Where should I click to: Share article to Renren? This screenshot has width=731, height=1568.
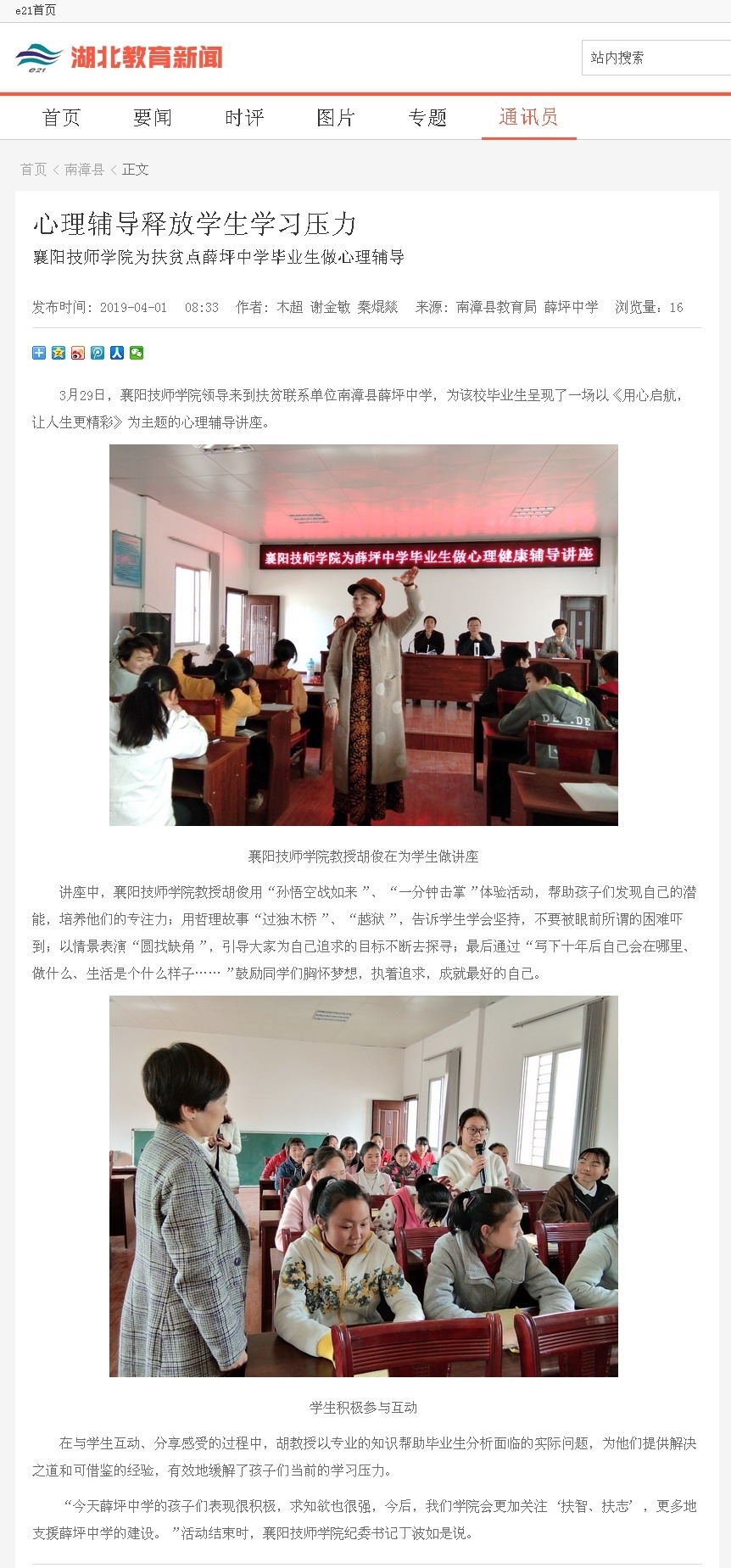(117, 353)
